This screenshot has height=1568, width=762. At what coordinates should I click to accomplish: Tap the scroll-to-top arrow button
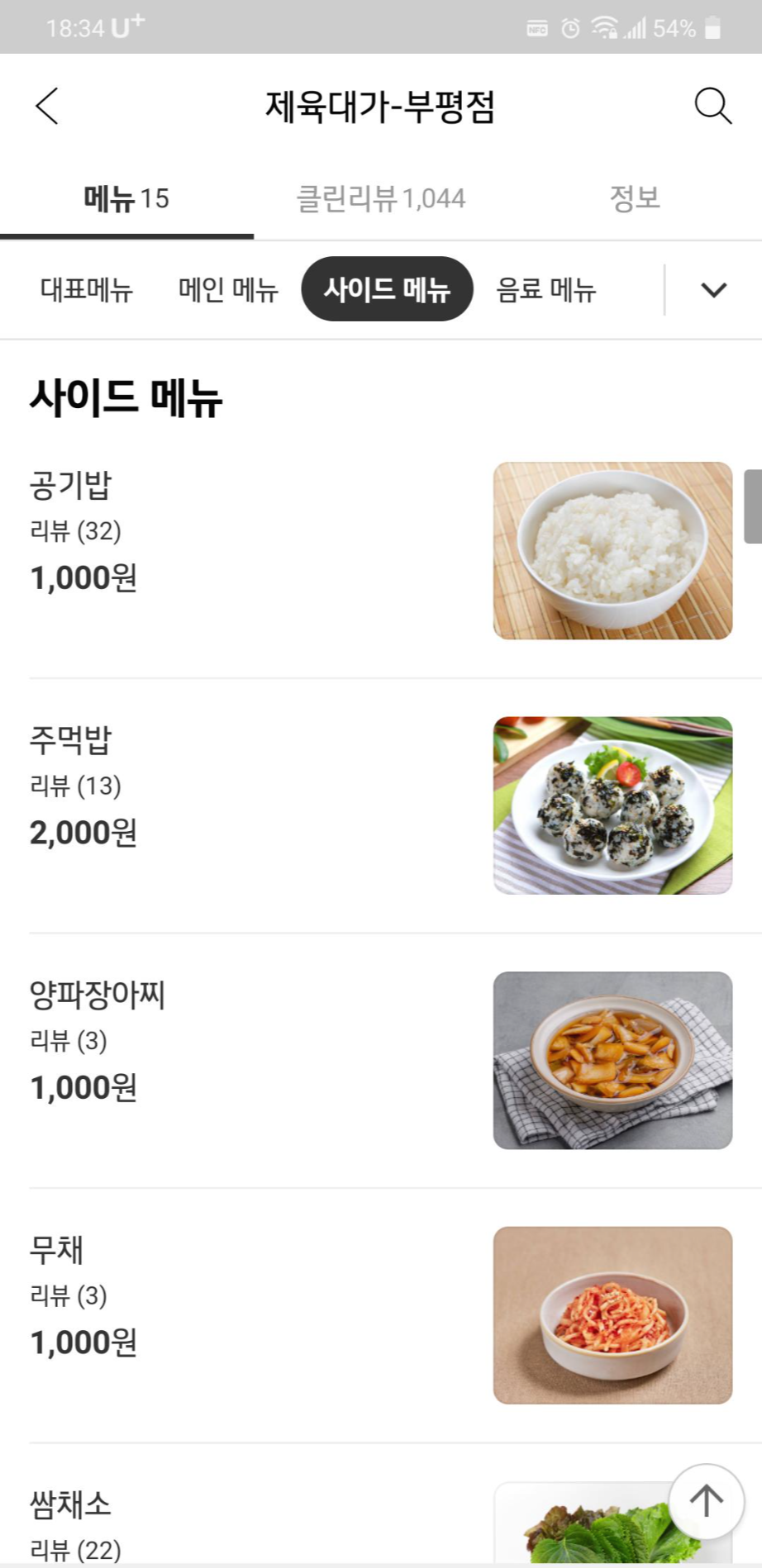[706, 1501]
